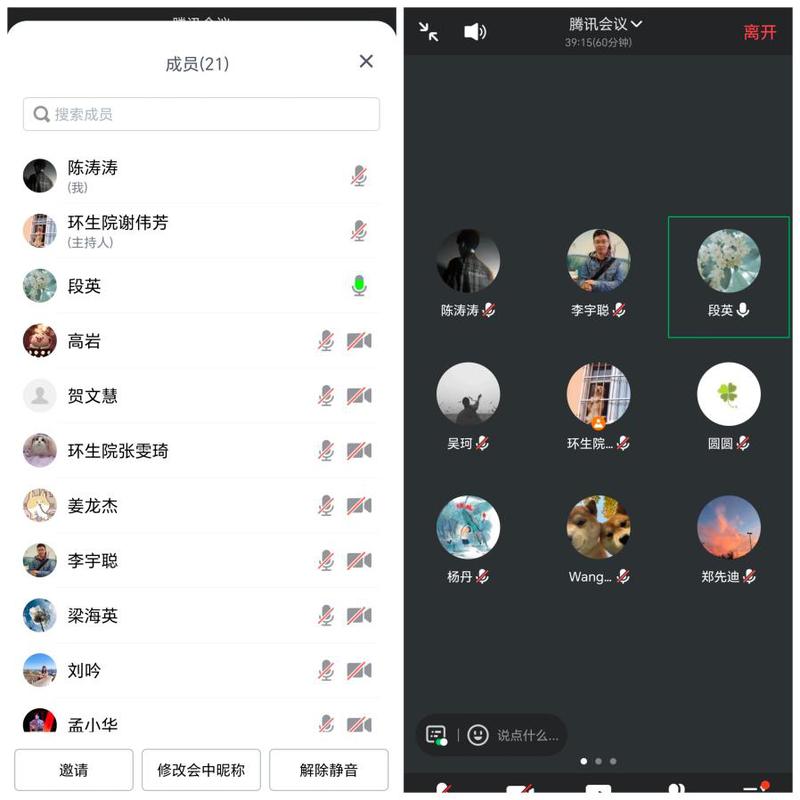Close the members list panel
This screenshot has width=800, height=800.
[x=366, y=62]
